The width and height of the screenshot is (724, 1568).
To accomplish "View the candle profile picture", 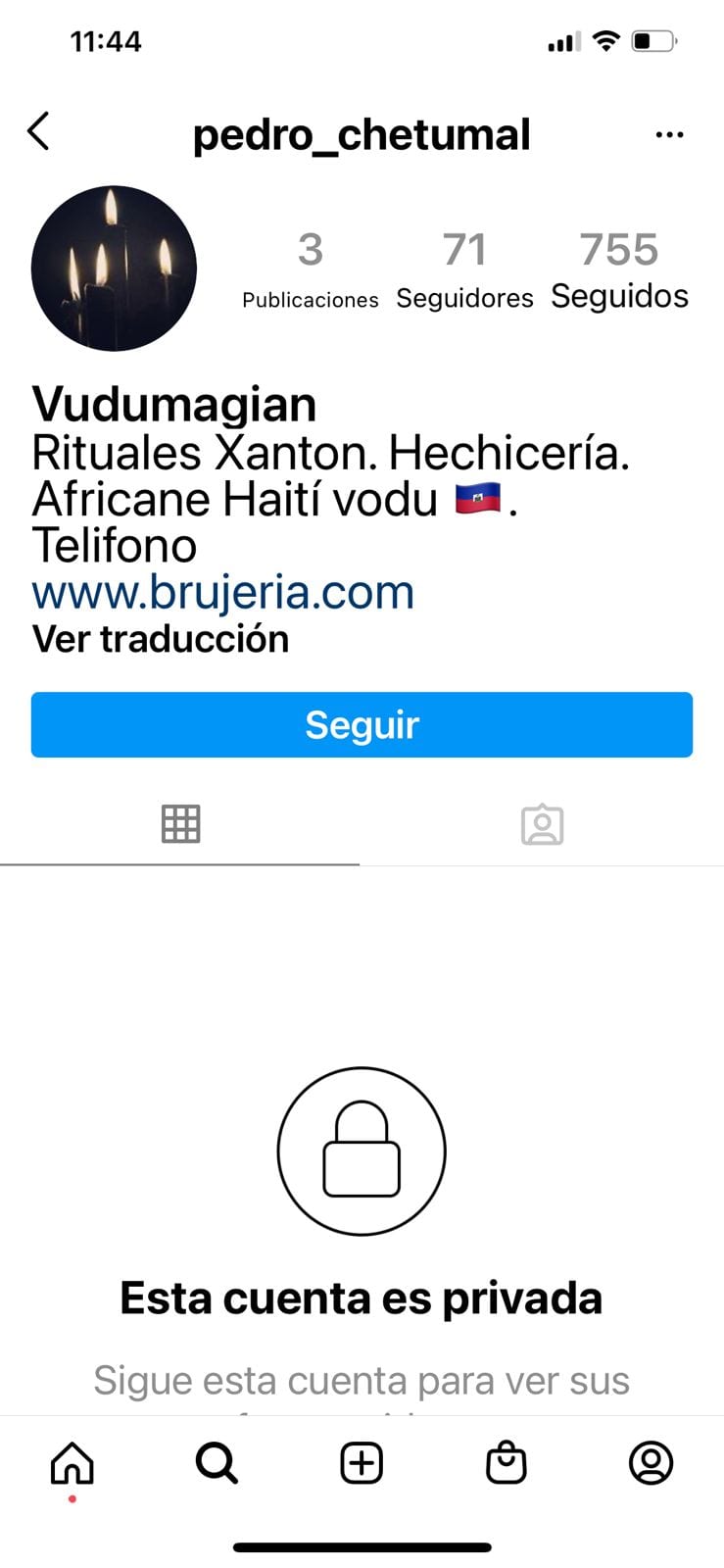I will coord(114,269).
